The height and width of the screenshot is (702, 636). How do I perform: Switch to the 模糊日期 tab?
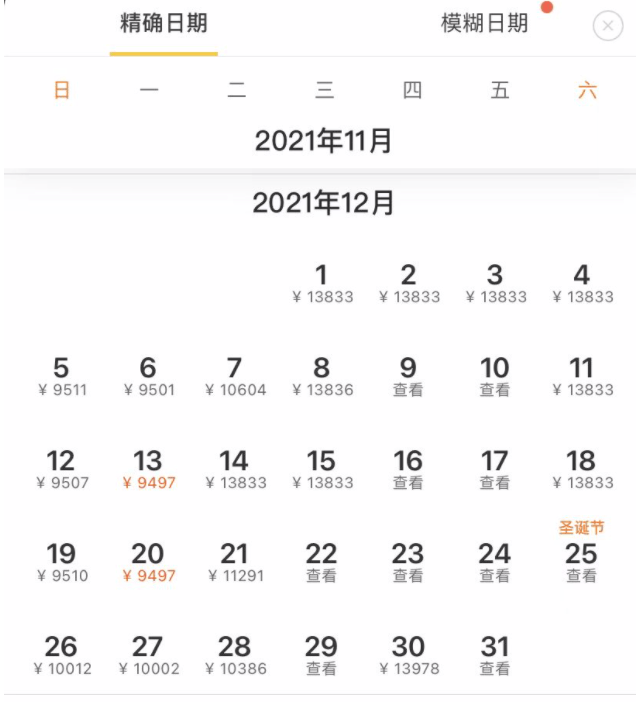tap(484, 24)
